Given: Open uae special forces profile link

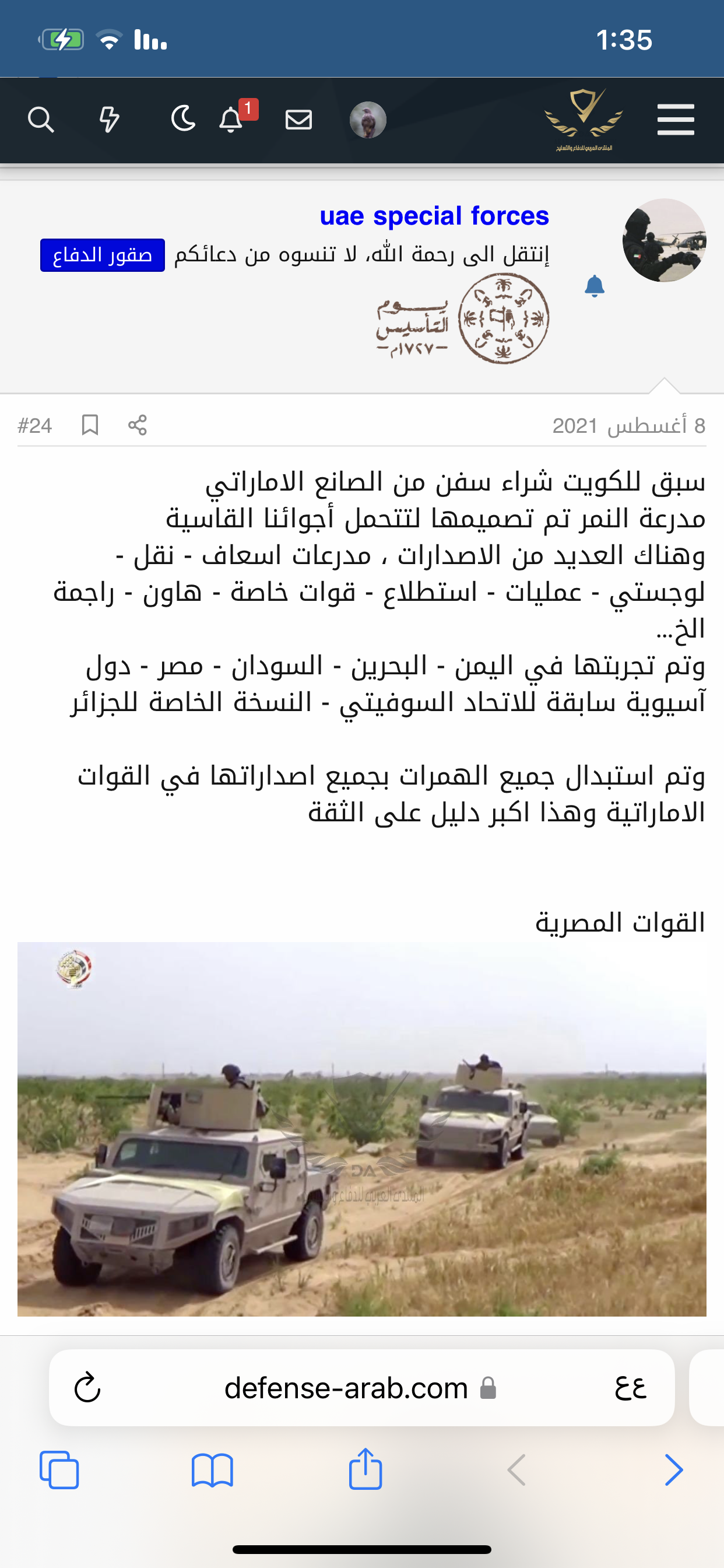Looking at the screenshot, I should 434,216.
